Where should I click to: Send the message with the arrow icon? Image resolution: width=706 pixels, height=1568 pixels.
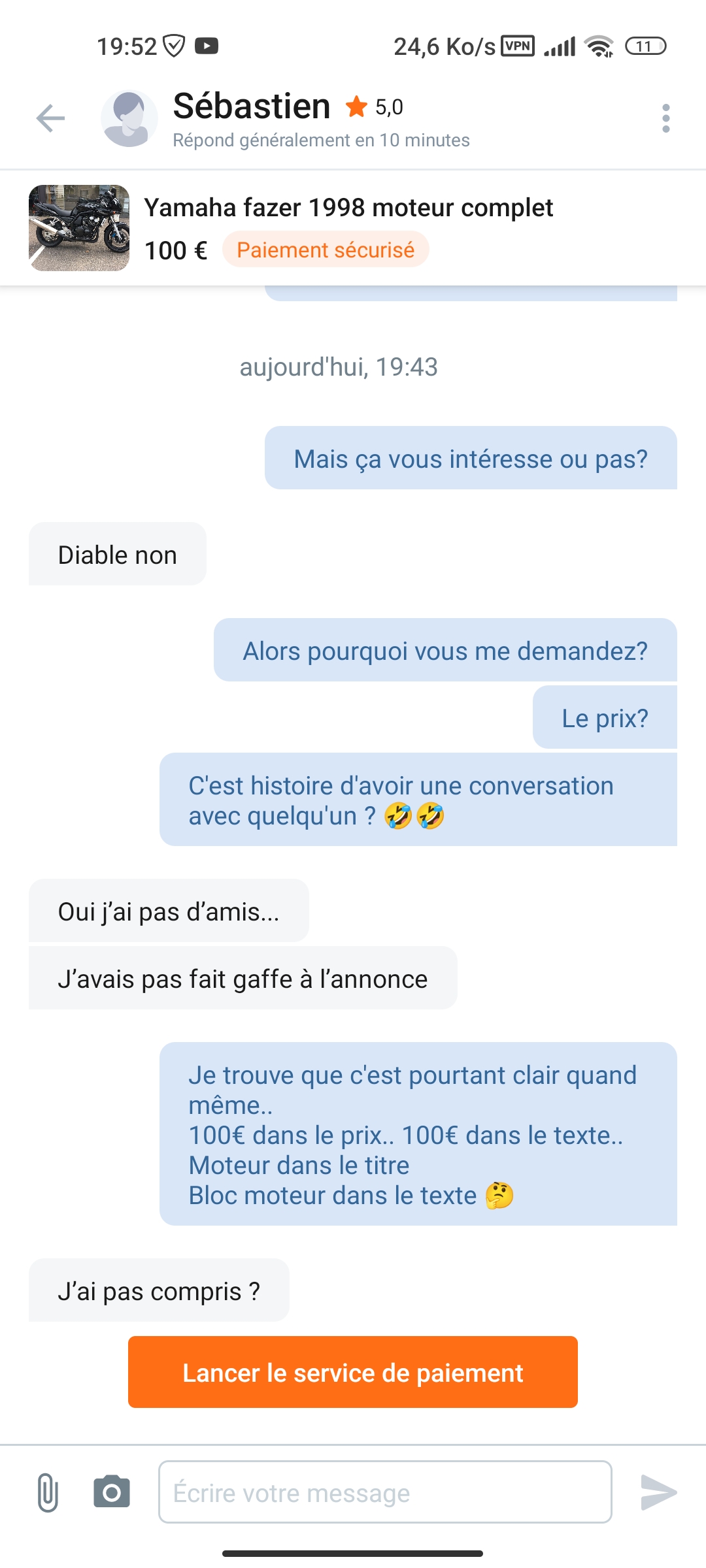(x=658, y=1492)
